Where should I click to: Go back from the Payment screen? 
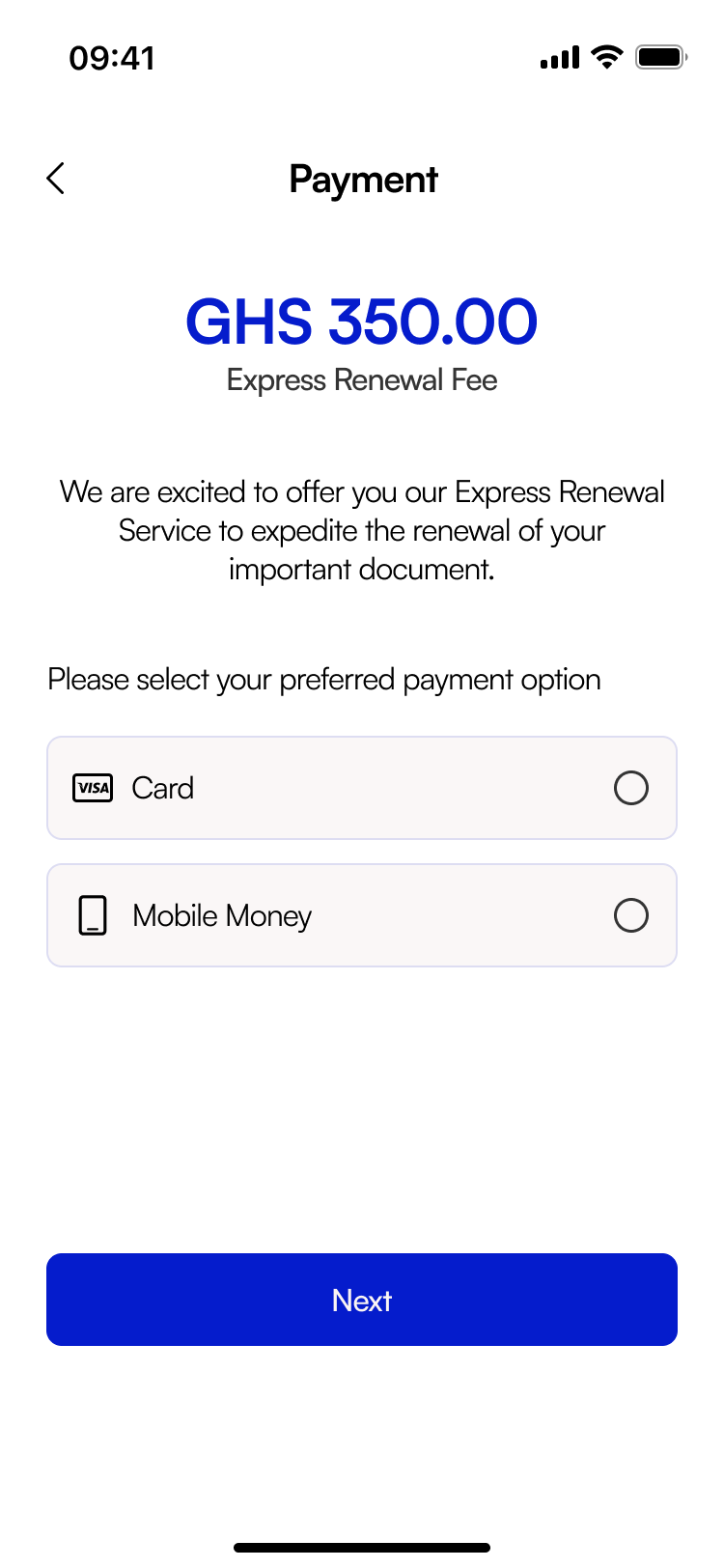[56, 179]
